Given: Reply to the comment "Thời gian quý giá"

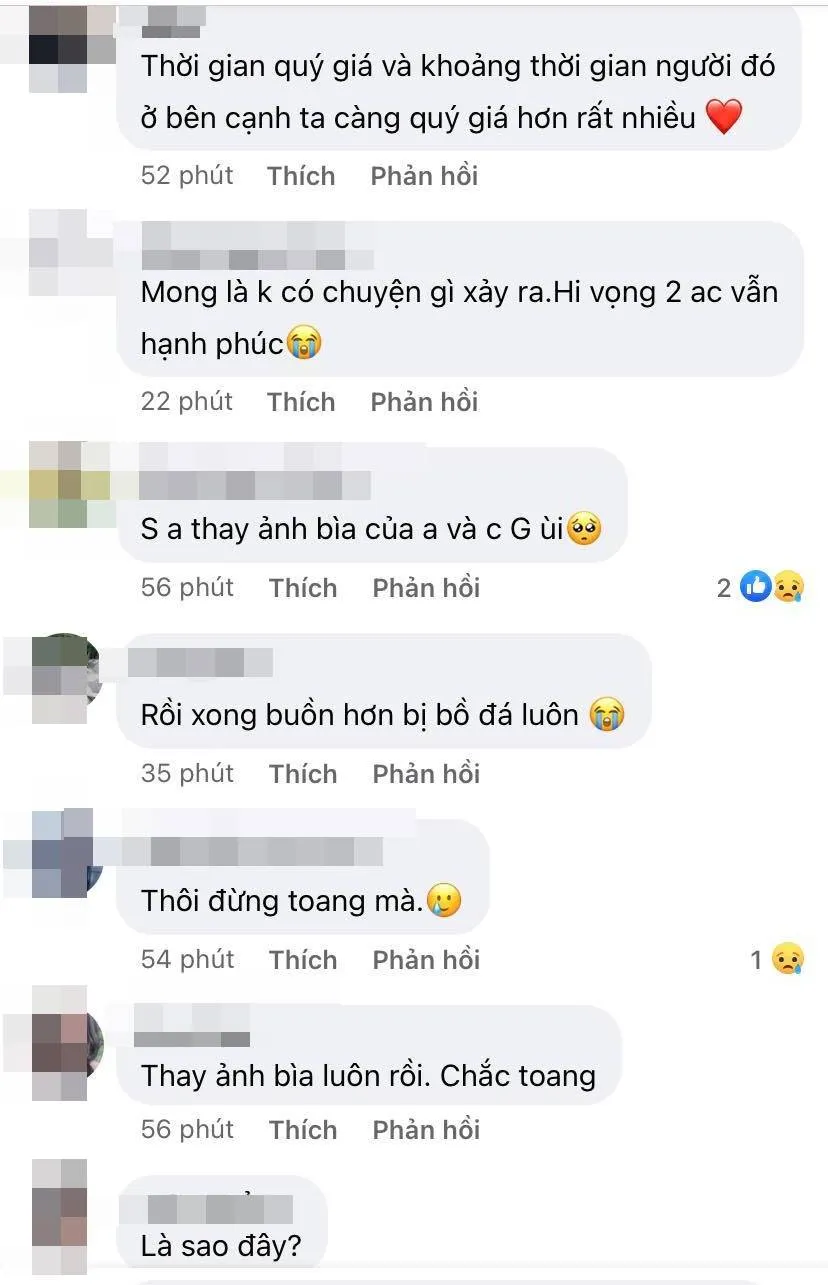Looking at the screenshot, I should tap(424, 176).
